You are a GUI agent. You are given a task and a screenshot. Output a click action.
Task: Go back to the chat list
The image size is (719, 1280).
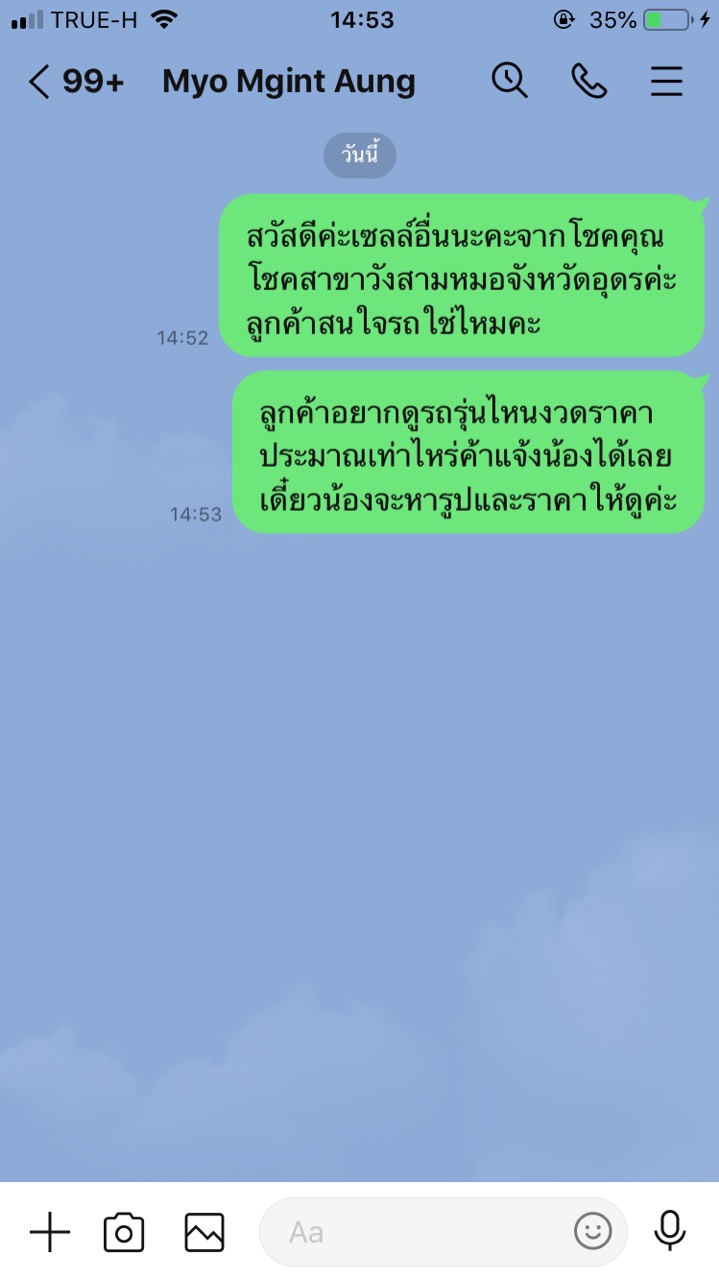coord(40,82)
